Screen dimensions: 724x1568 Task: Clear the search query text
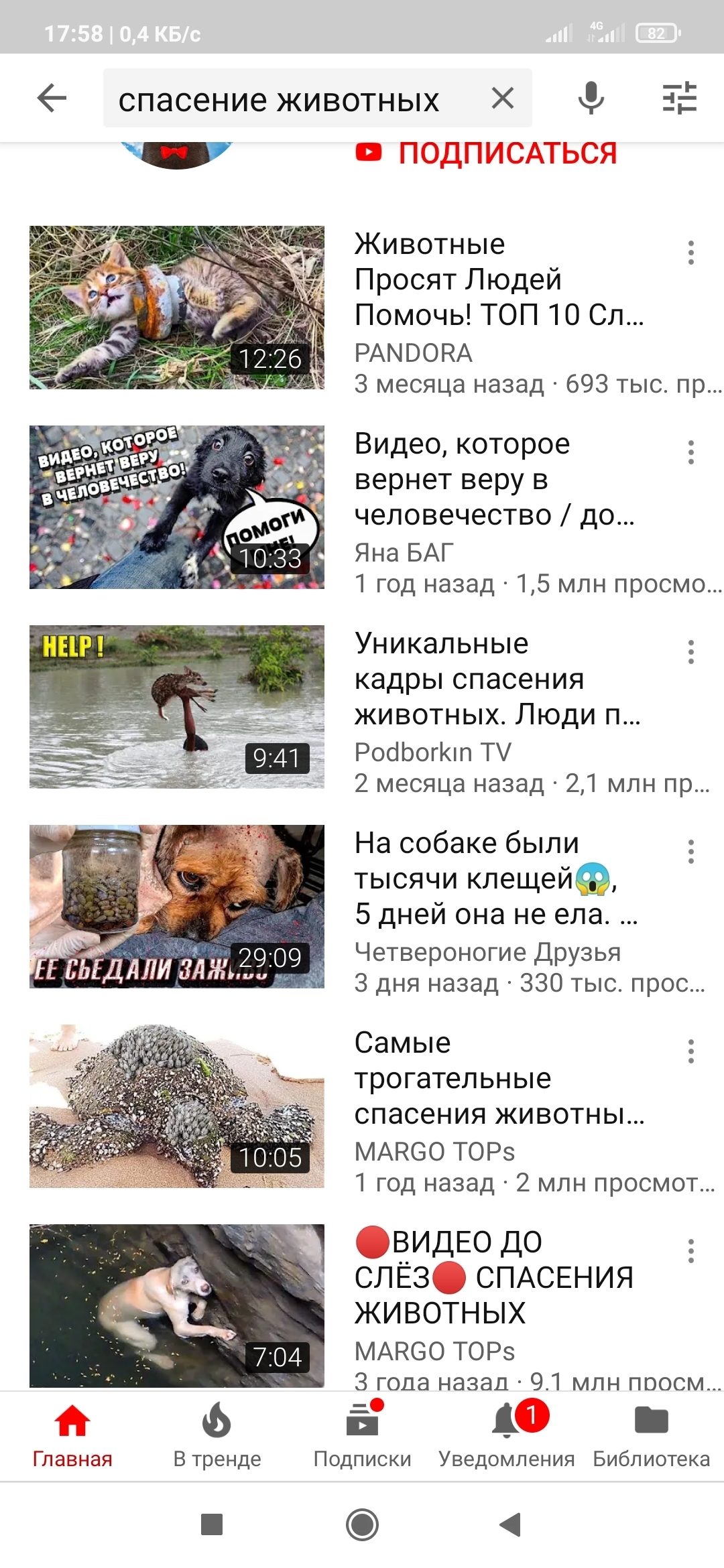click(502, 99)
